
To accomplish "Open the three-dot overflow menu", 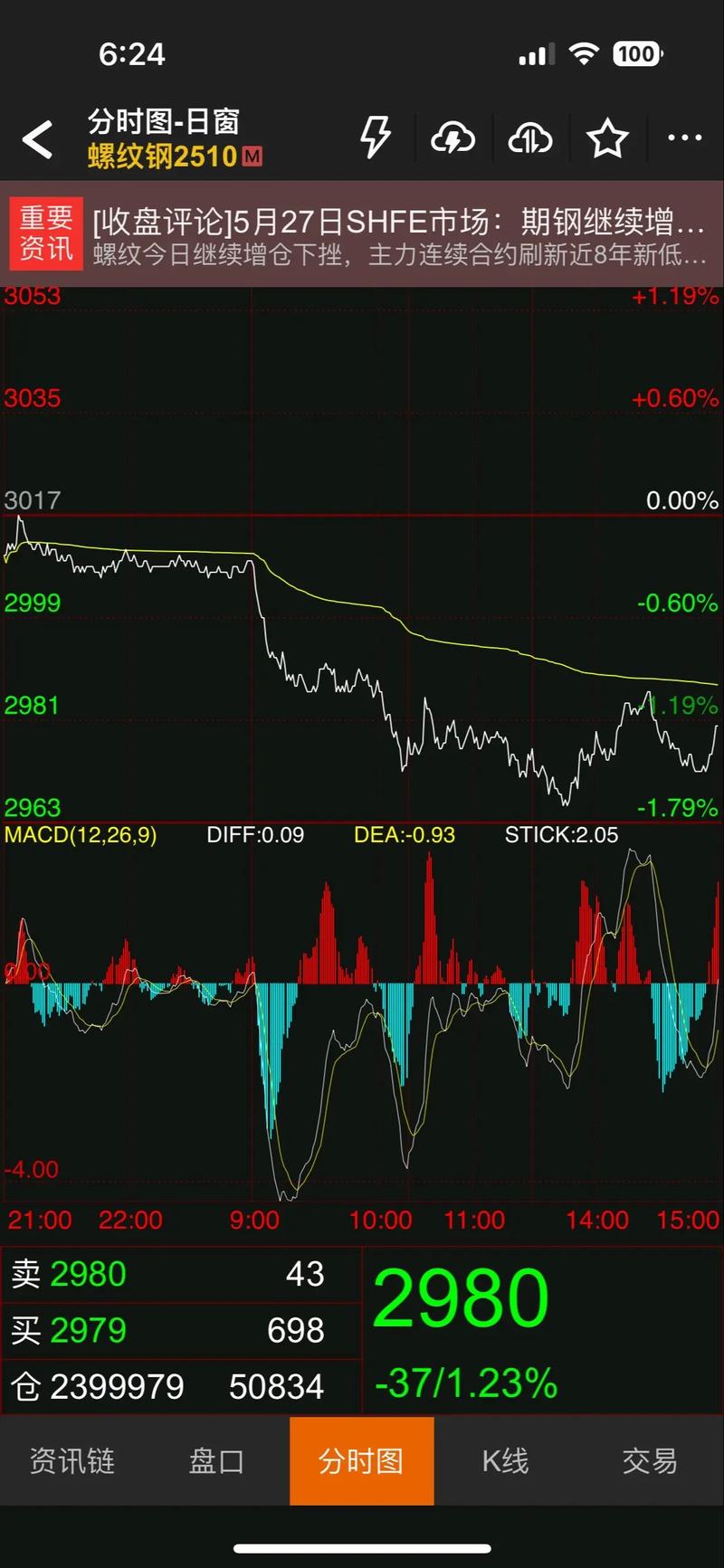I will point(684,138).
